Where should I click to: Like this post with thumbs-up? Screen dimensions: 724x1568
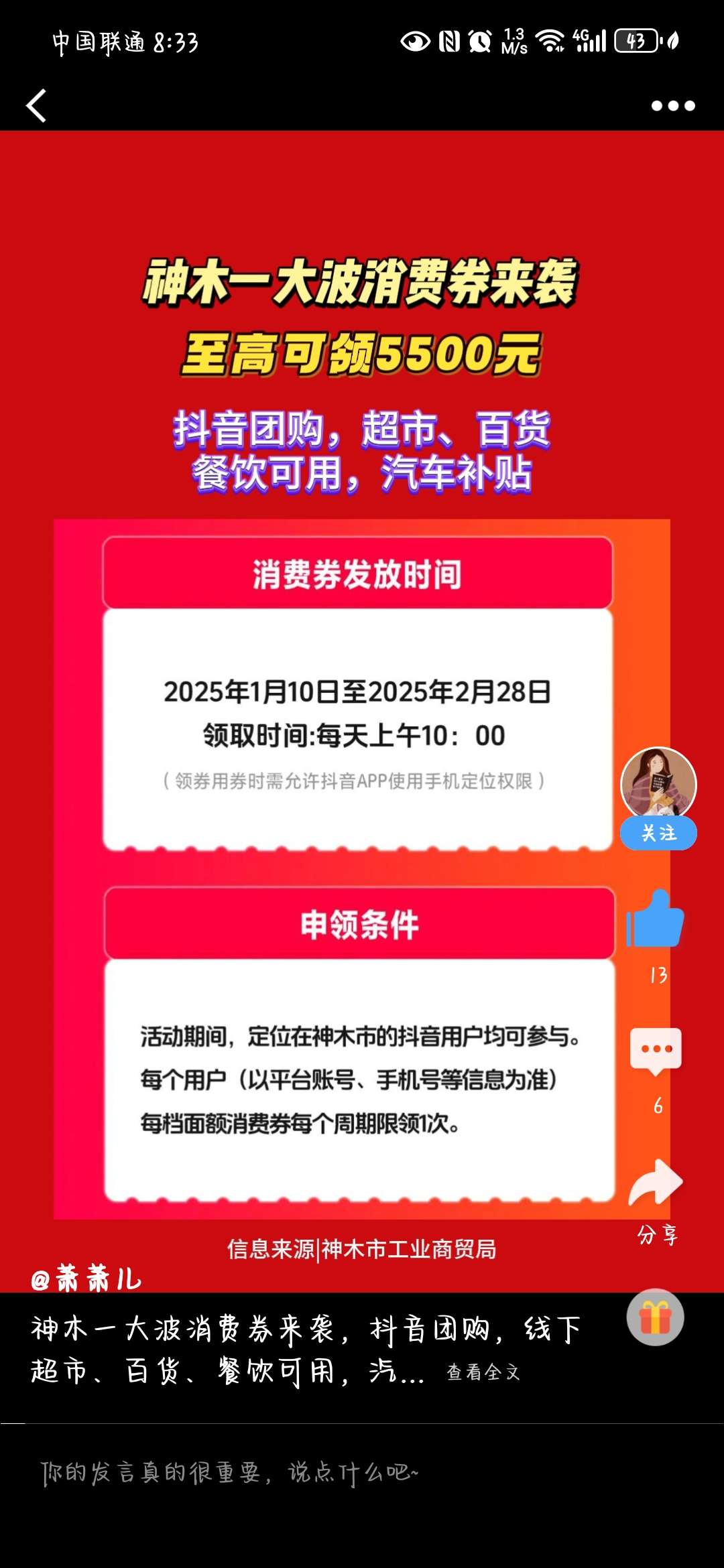pyautogui.click(x=655, y=919)
